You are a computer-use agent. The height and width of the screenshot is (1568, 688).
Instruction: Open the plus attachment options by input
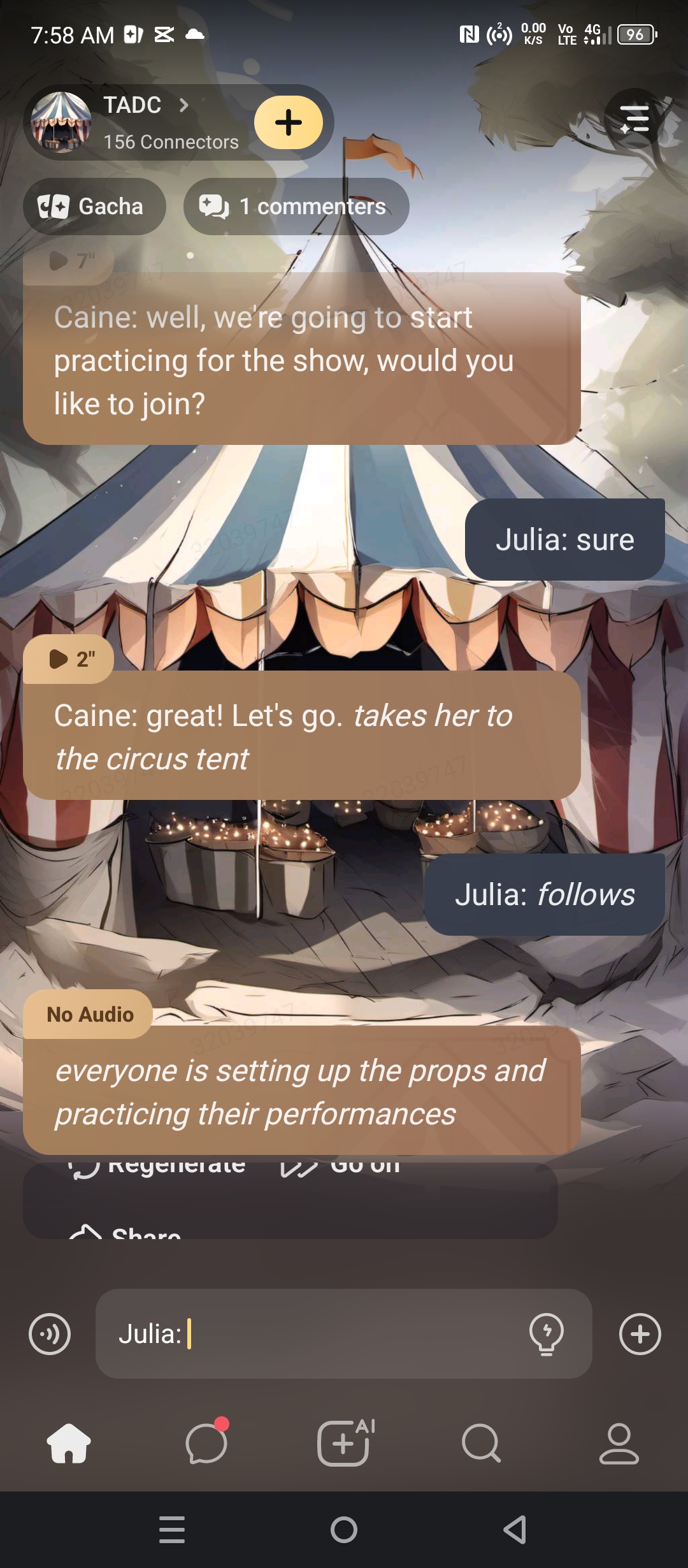(640, 1333)
